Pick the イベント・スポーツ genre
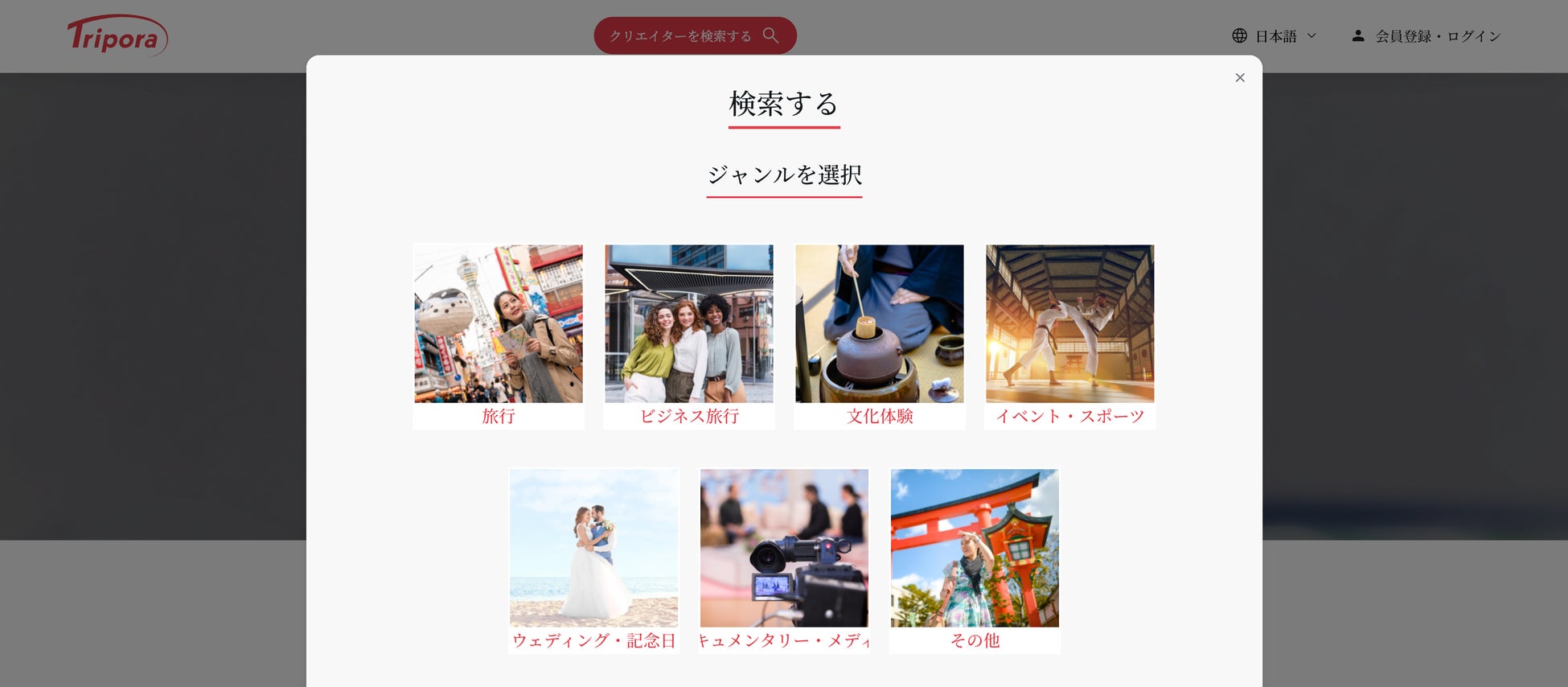1568x687 pixels. point(1069,336)
